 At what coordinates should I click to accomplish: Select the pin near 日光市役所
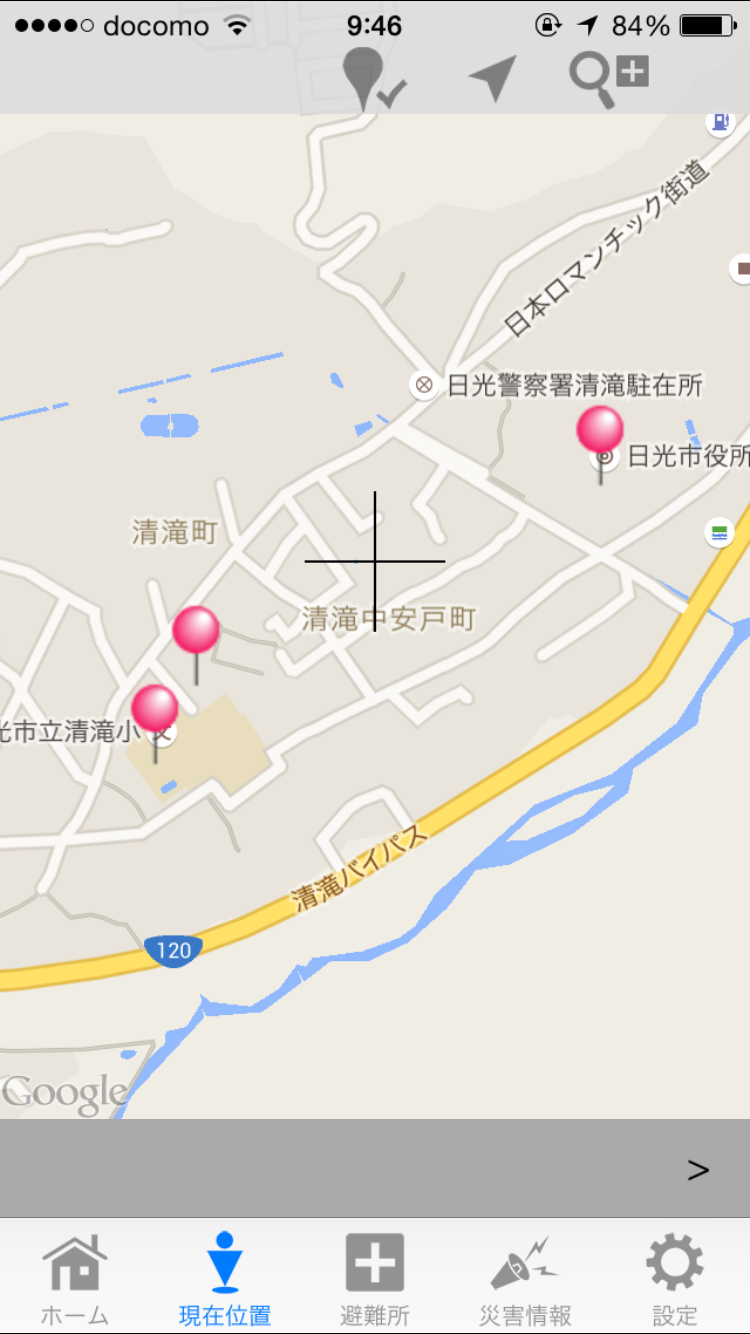click(600, 445)
